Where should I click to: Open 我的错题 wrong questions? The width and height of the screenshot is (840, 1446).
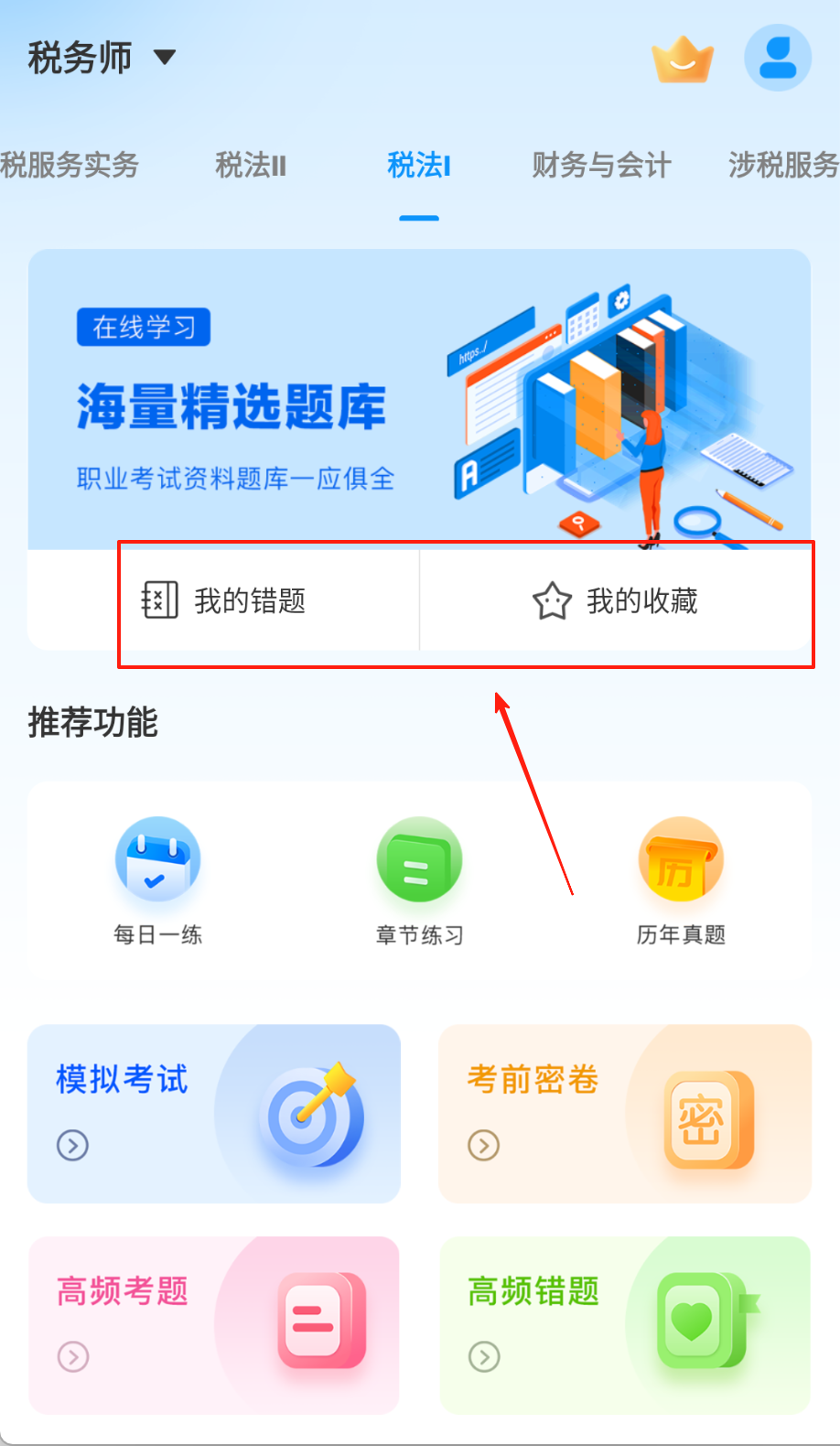[224, 601]
